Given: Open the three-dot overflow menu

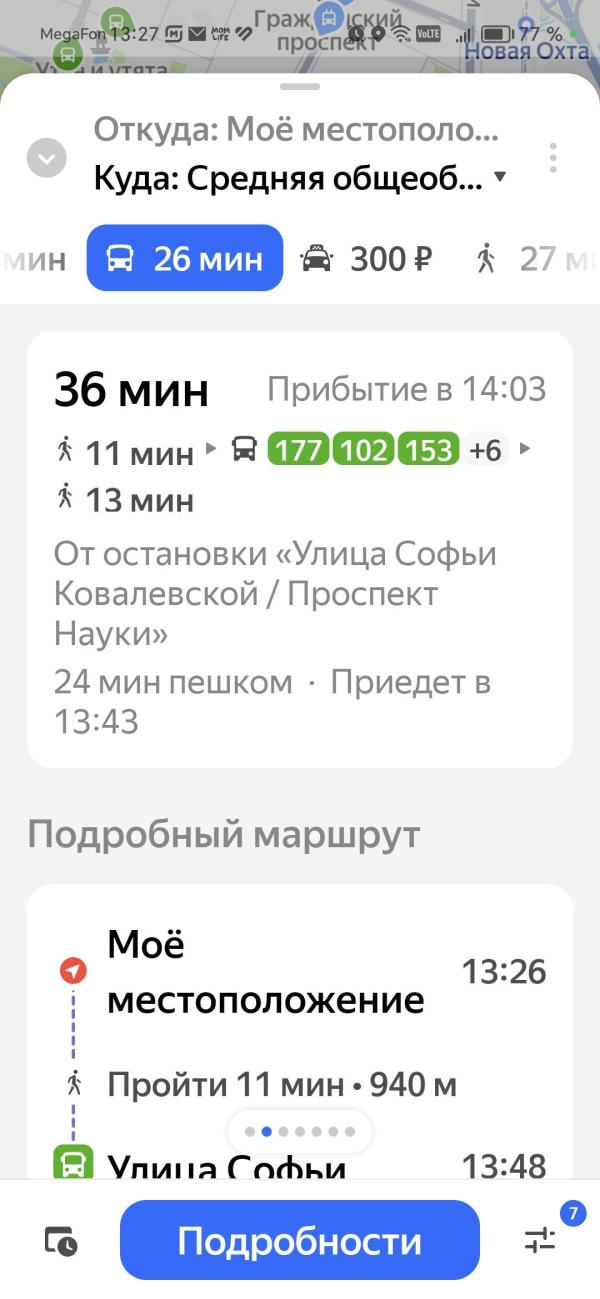Looking at the screenshot, I should point(552,158).
